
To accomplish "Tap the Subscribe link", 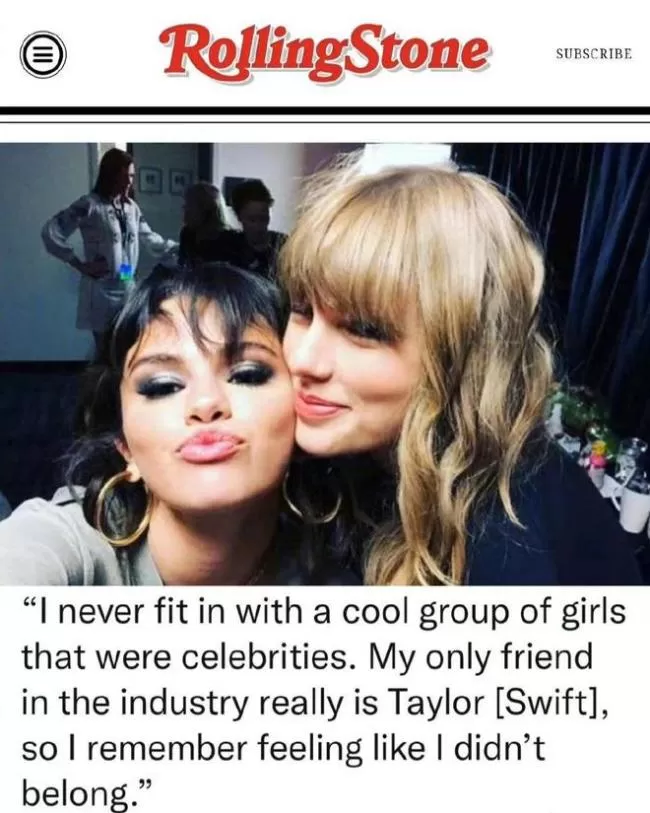I will point(594,53).
